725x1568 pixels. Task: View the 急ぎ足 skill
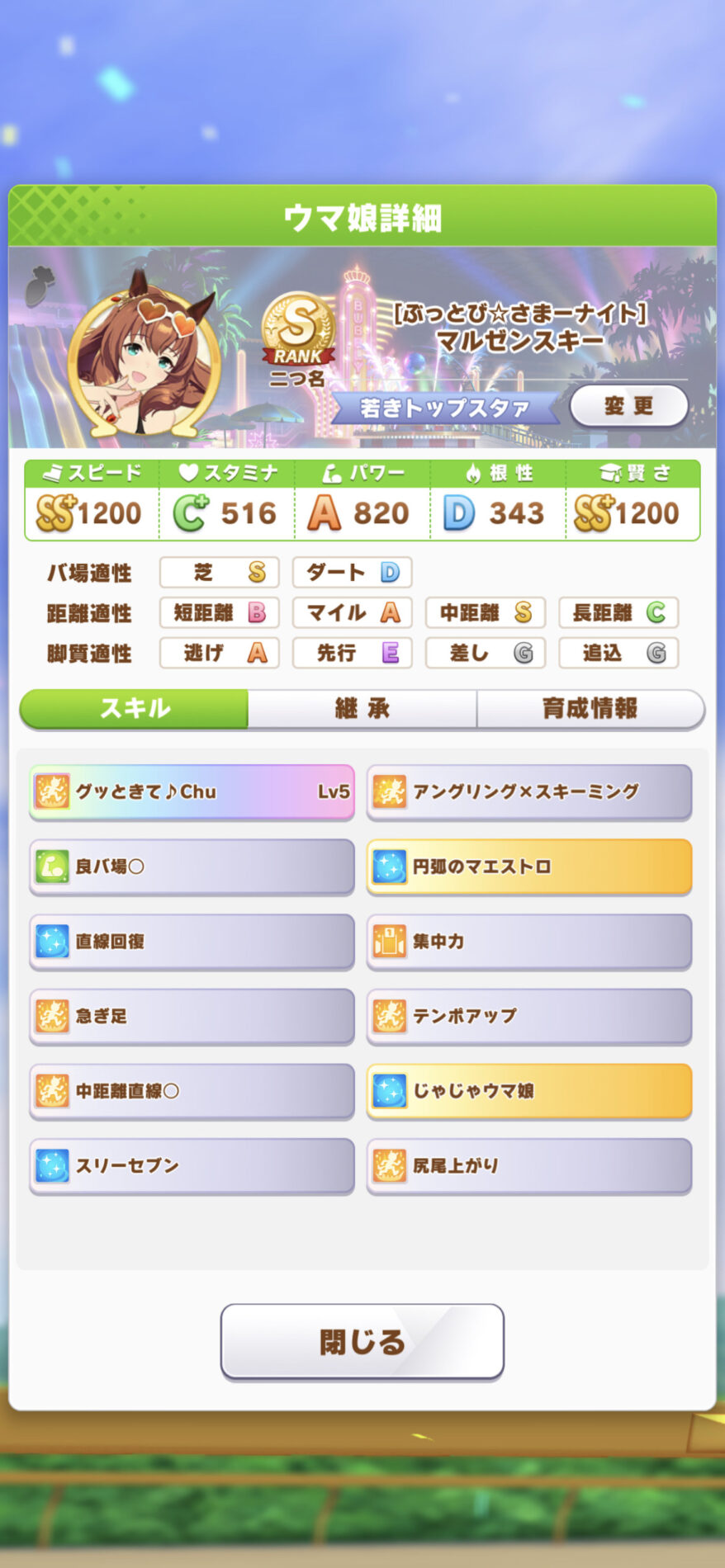tap(192, 1016)
